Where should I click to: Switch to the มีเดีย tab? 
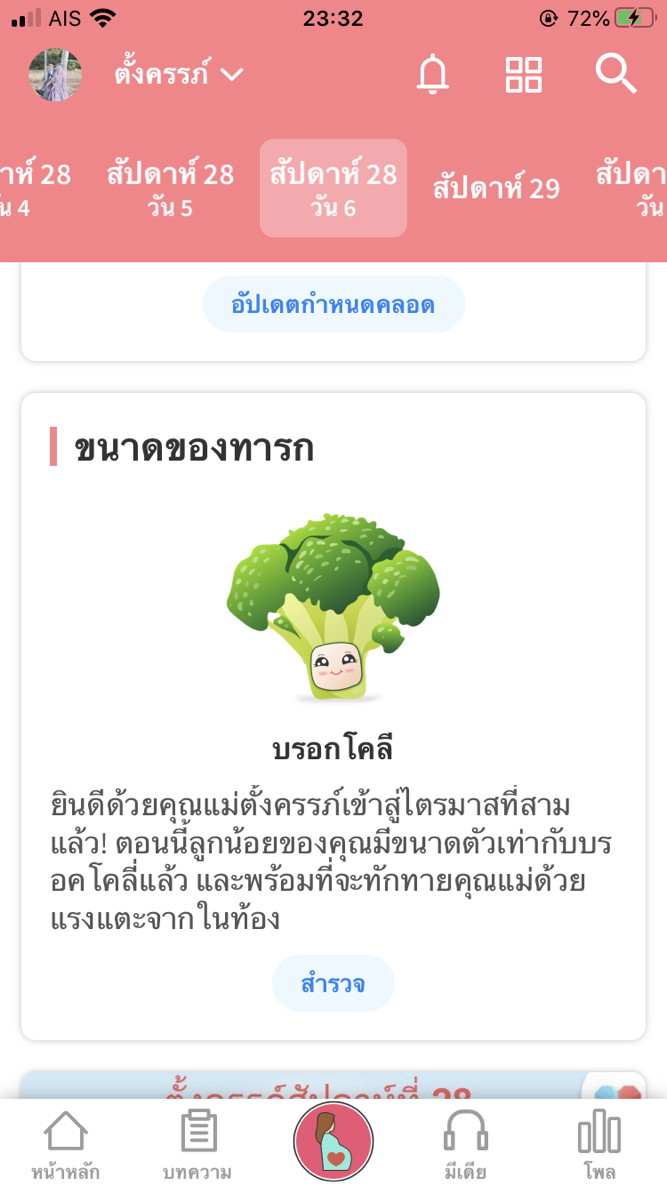point(466,1145)
